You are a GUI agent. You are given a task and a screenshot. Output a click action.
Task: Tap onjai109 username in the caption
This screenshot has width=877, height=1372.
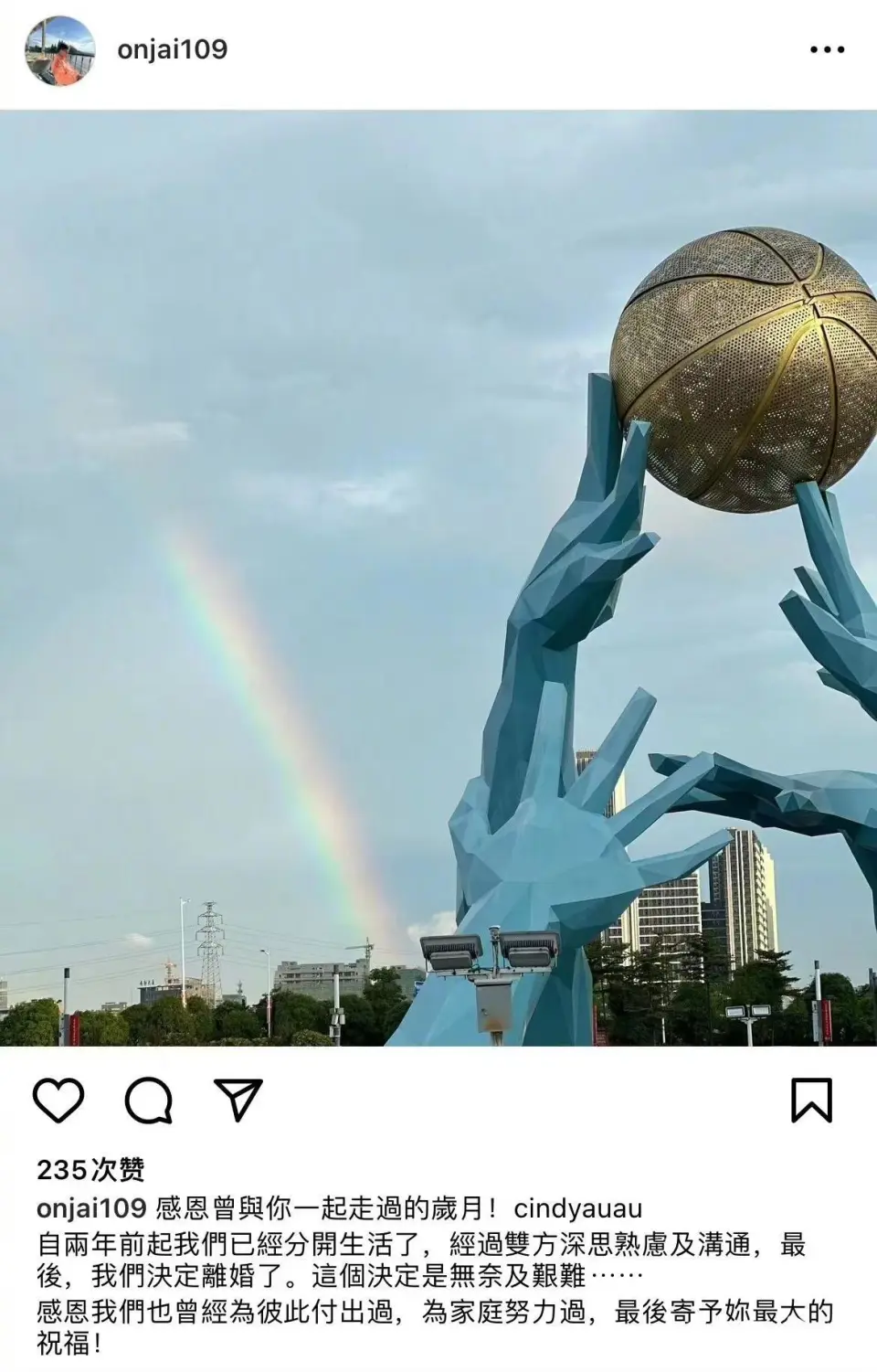tap(91, 1208)
